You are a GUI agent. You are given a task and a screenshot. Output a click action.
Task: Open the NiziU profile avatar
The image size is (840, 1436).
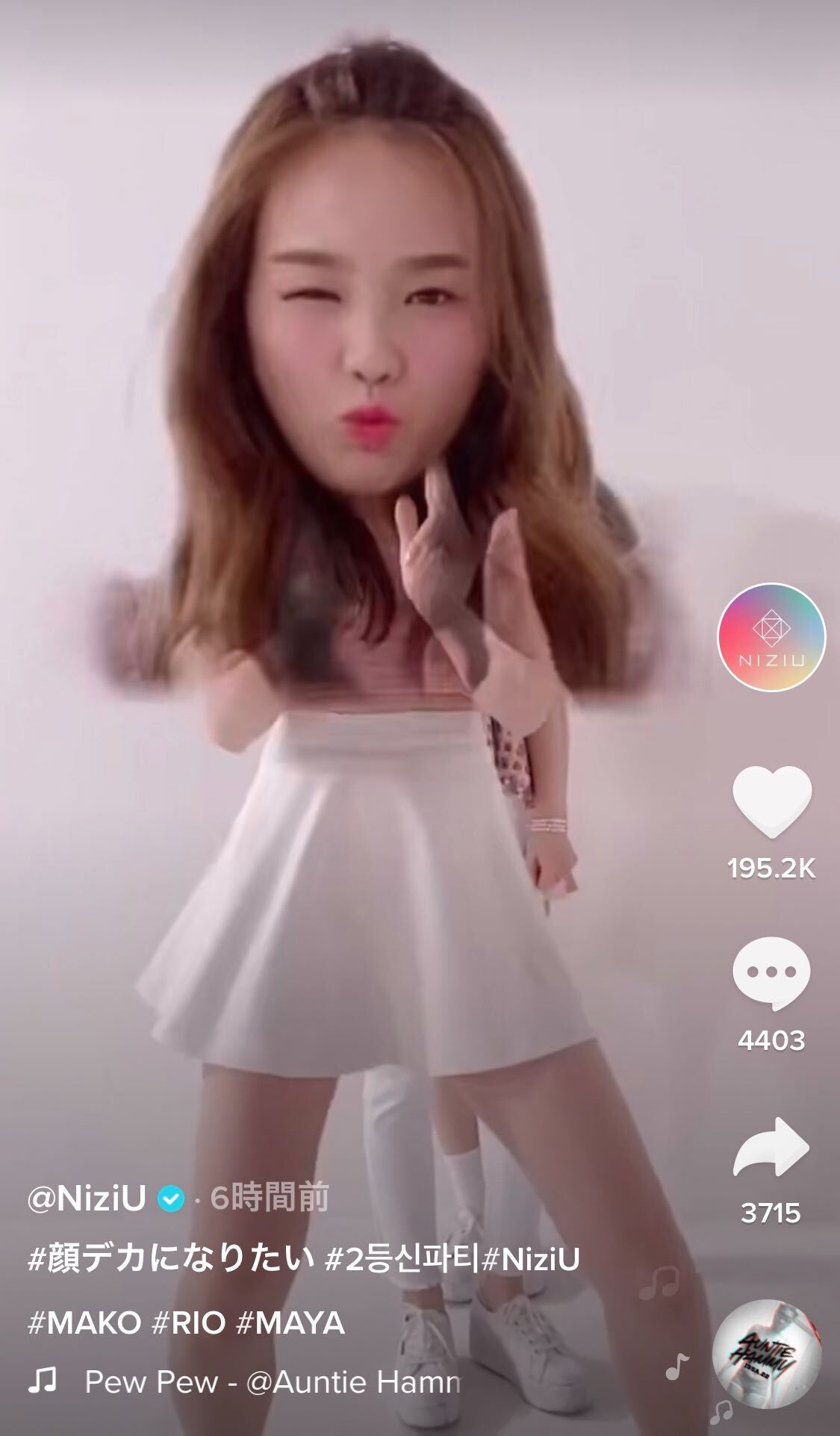[x=771, y=637]
